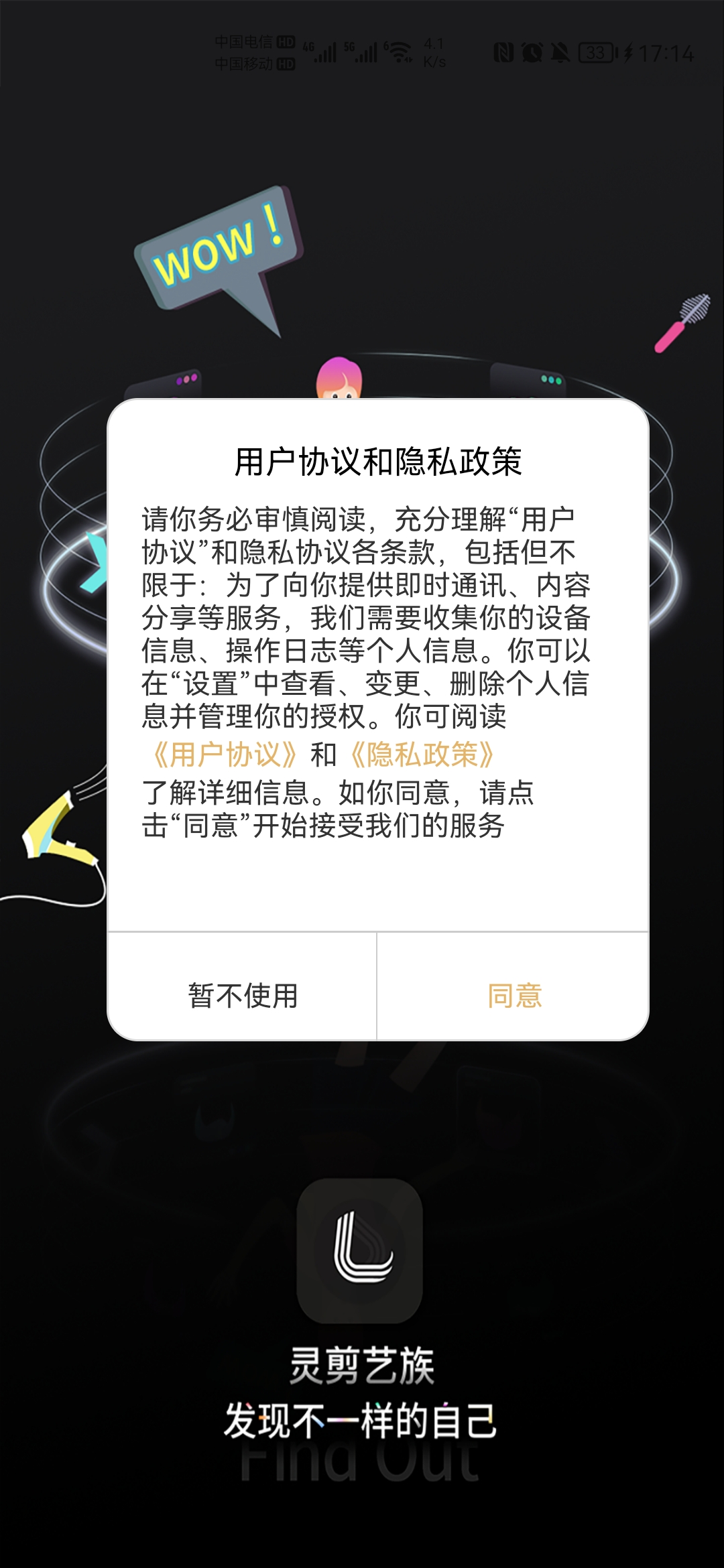724x1568 pixels.
Task: Open the 《用户协议》 link
Action: pyautogui.click(x=223, y=755)
